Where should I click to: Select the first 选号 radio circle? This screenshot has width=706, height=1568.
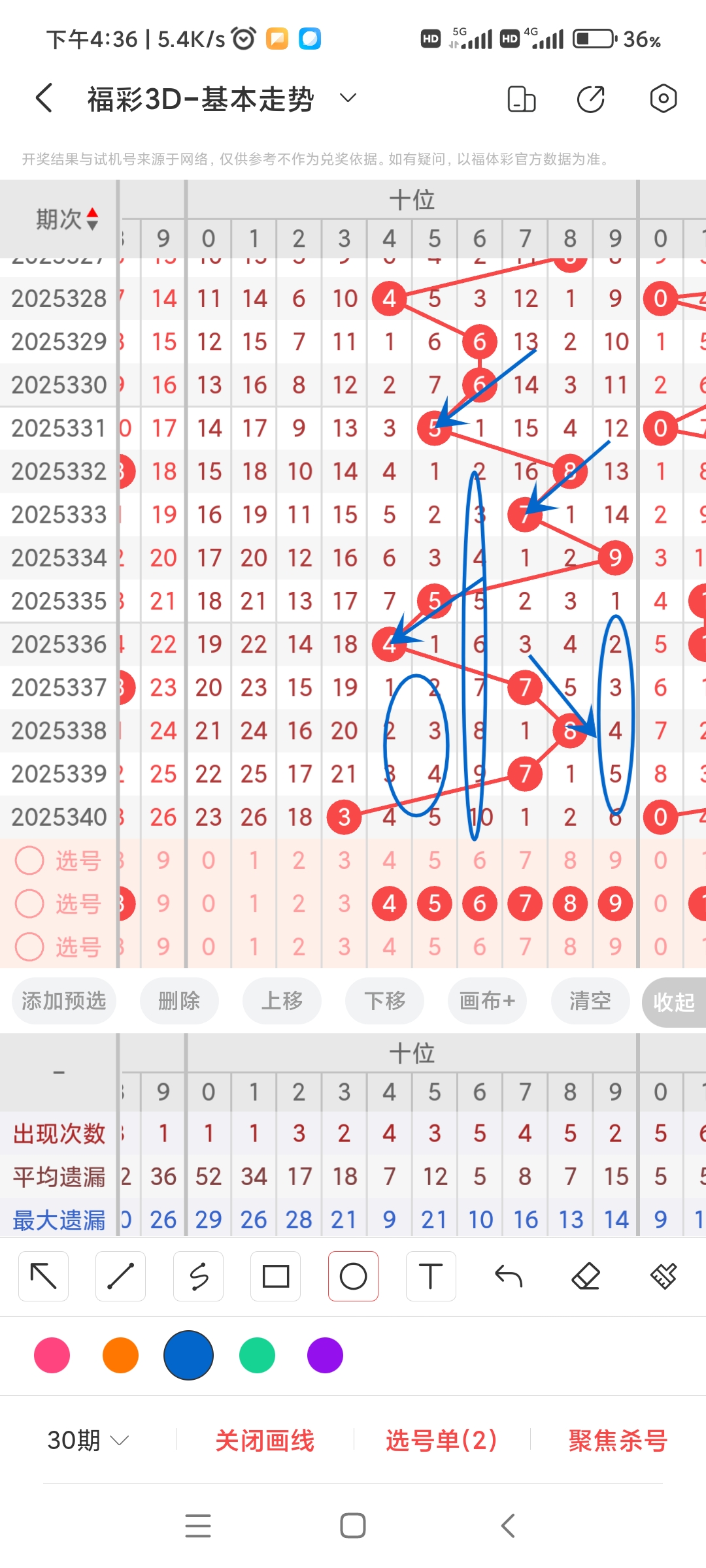[29, 860]
